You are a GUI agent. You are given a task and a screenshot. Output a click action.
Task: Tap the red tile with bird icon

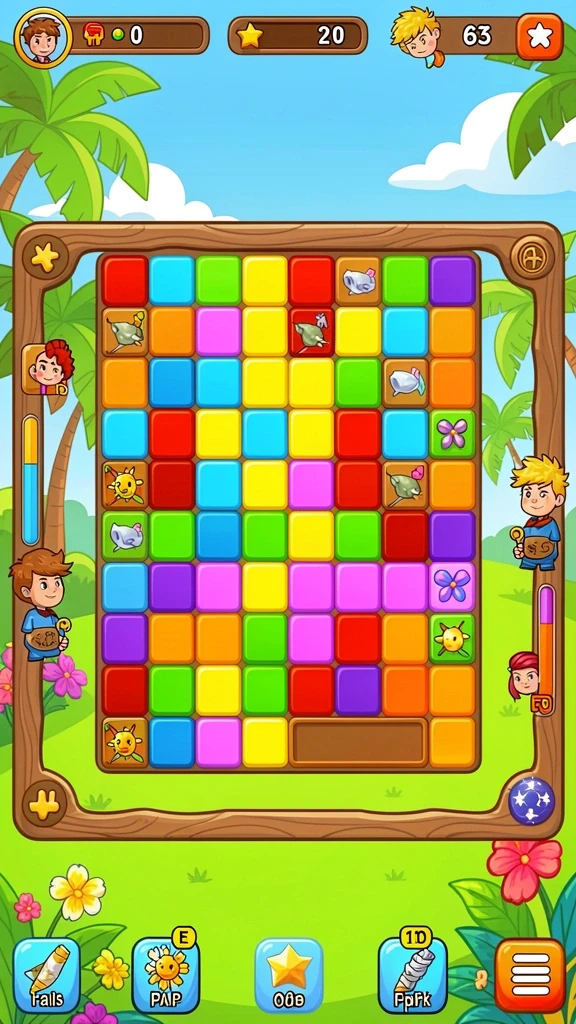312,332
